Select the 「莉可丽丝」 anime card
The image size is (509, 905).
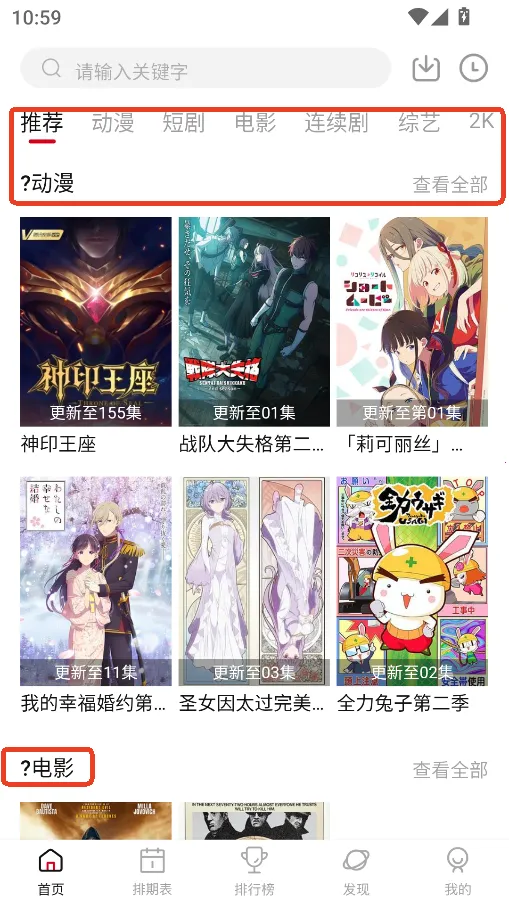click(x=412, y=336)
